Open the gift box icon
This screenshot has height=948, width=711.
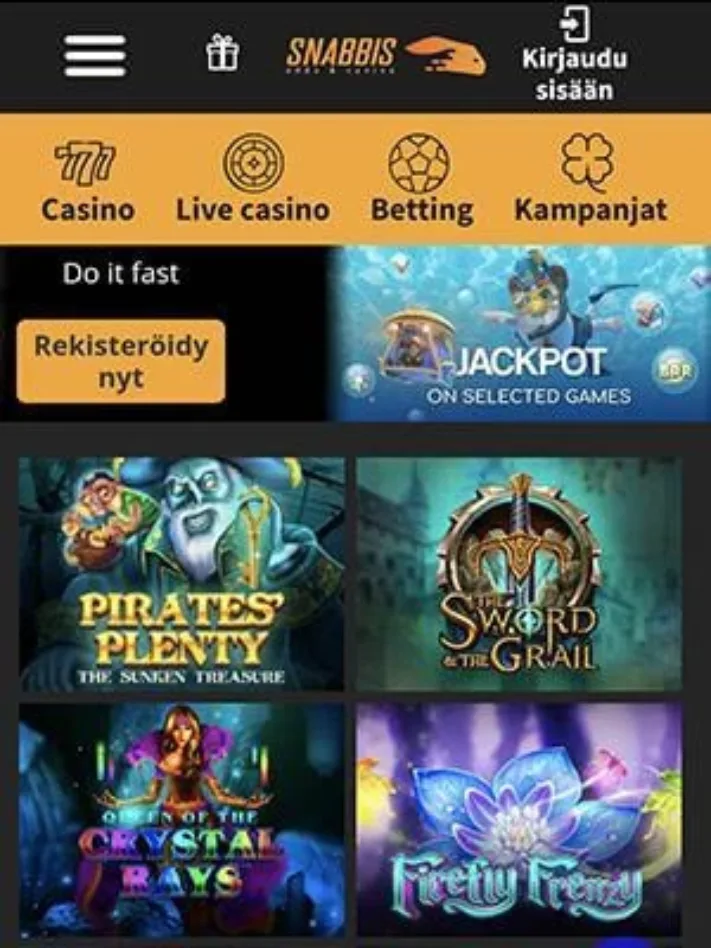(x=222, y=53)
